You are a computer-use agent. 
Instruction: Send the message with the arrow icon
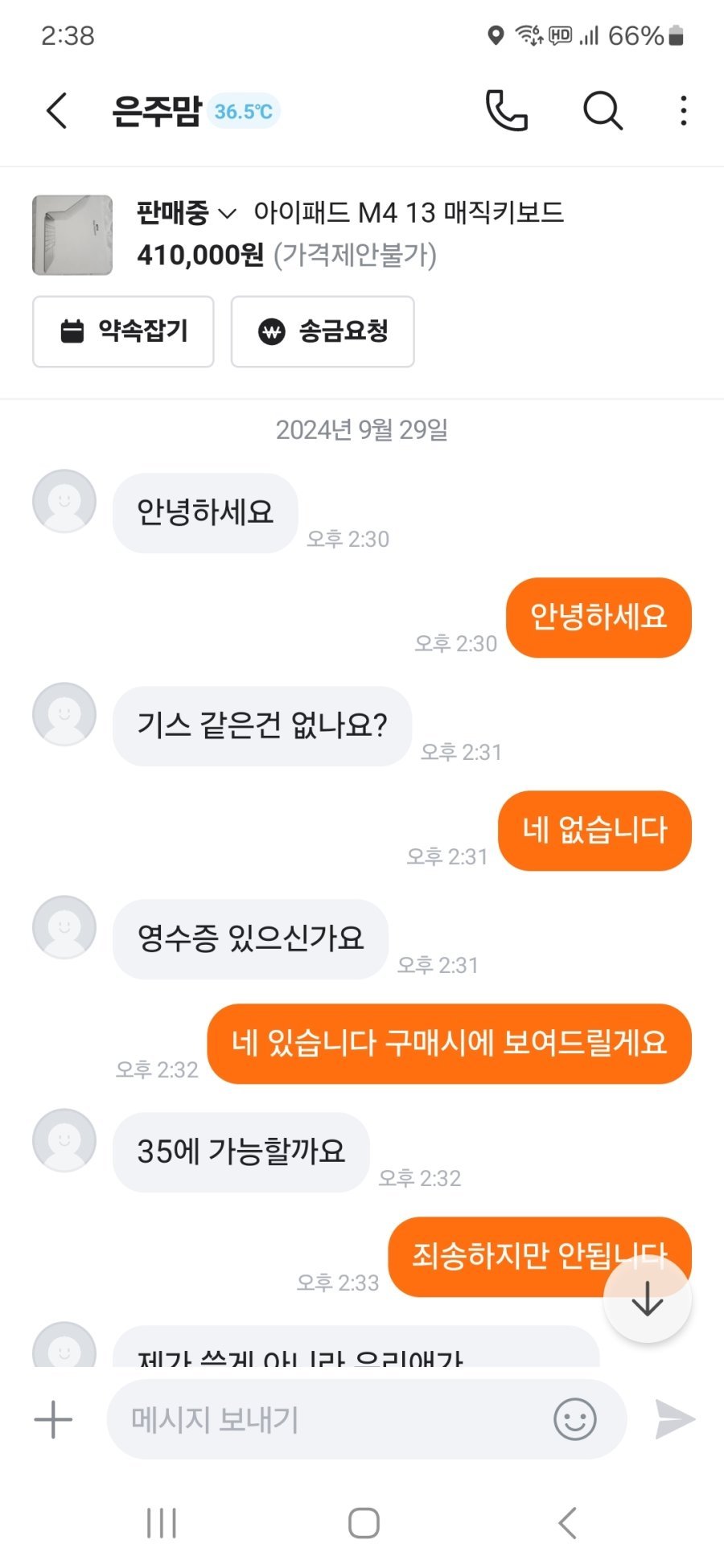[x=674, y=1419]
